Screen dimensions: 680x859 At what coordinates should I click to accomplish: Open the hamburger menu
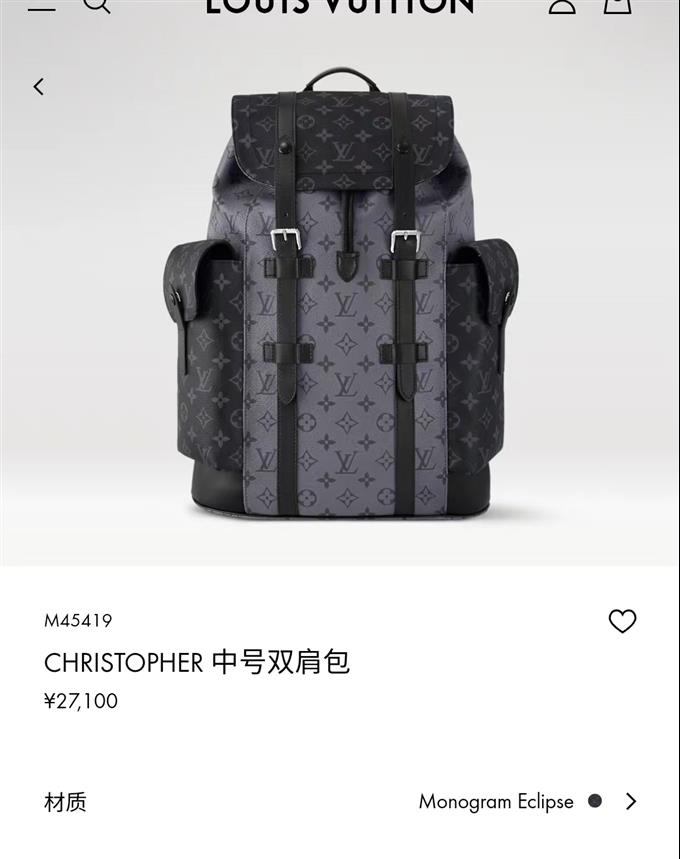41,4
